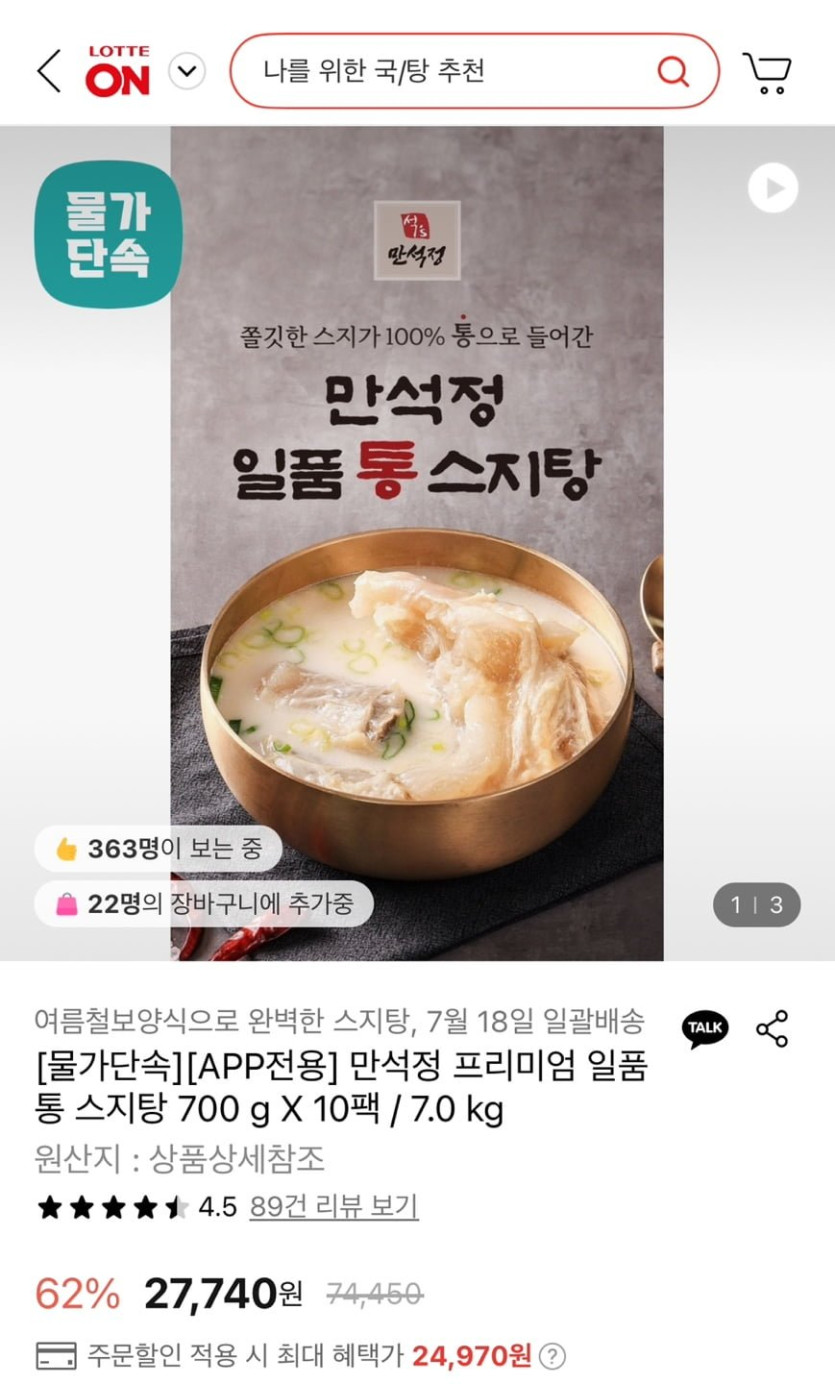The height and width of the screenshot is (1384, 835).
Task: Expand the dropdown next to LOTTE ON
Action: [187, 72]
